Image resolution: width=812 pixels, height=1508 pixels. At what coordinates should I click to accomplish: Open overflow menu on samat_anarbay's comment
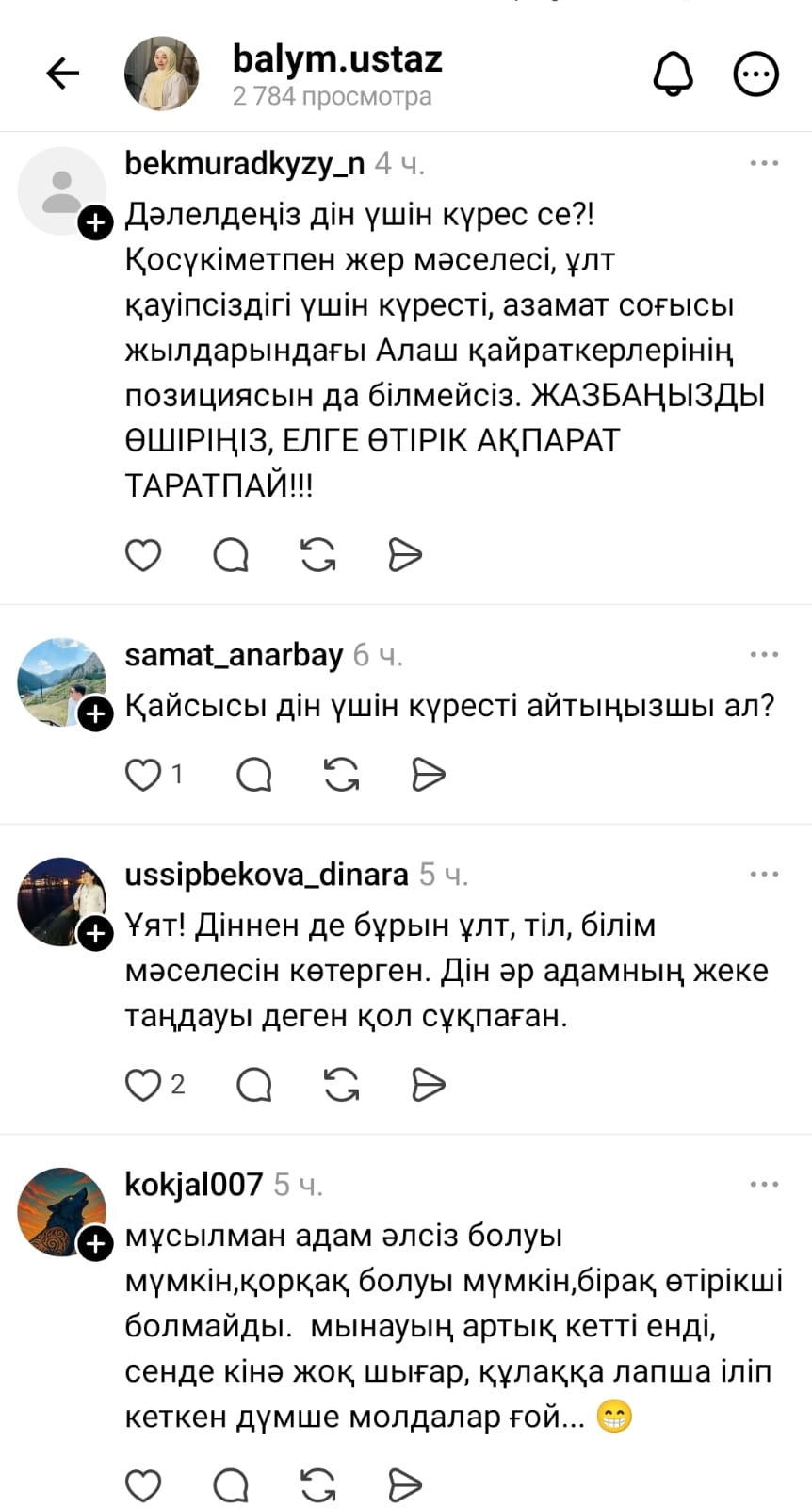pyautogui.click(x=764, y=654)
